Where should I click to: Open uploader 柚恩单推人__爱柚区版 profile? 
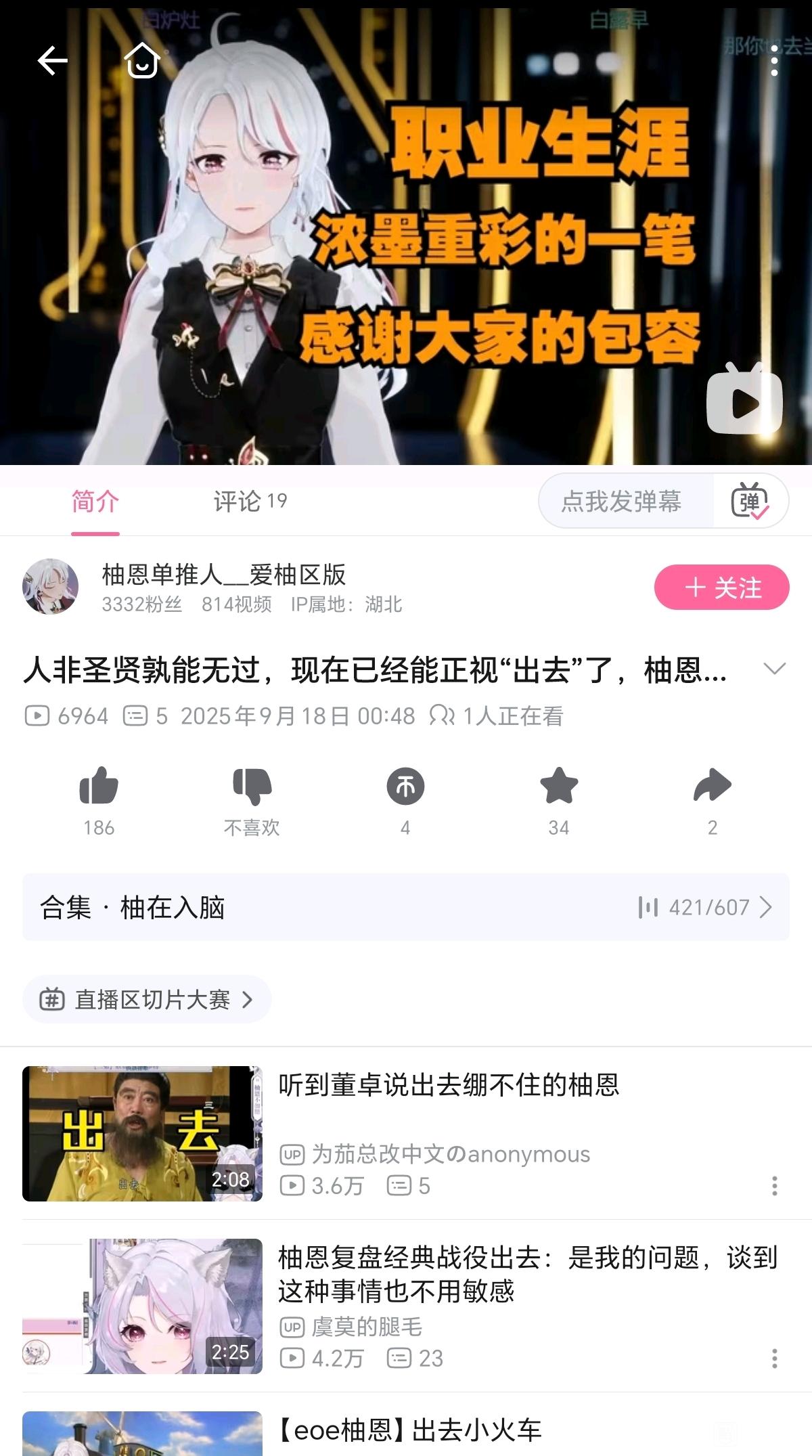[x=223, y=575]
